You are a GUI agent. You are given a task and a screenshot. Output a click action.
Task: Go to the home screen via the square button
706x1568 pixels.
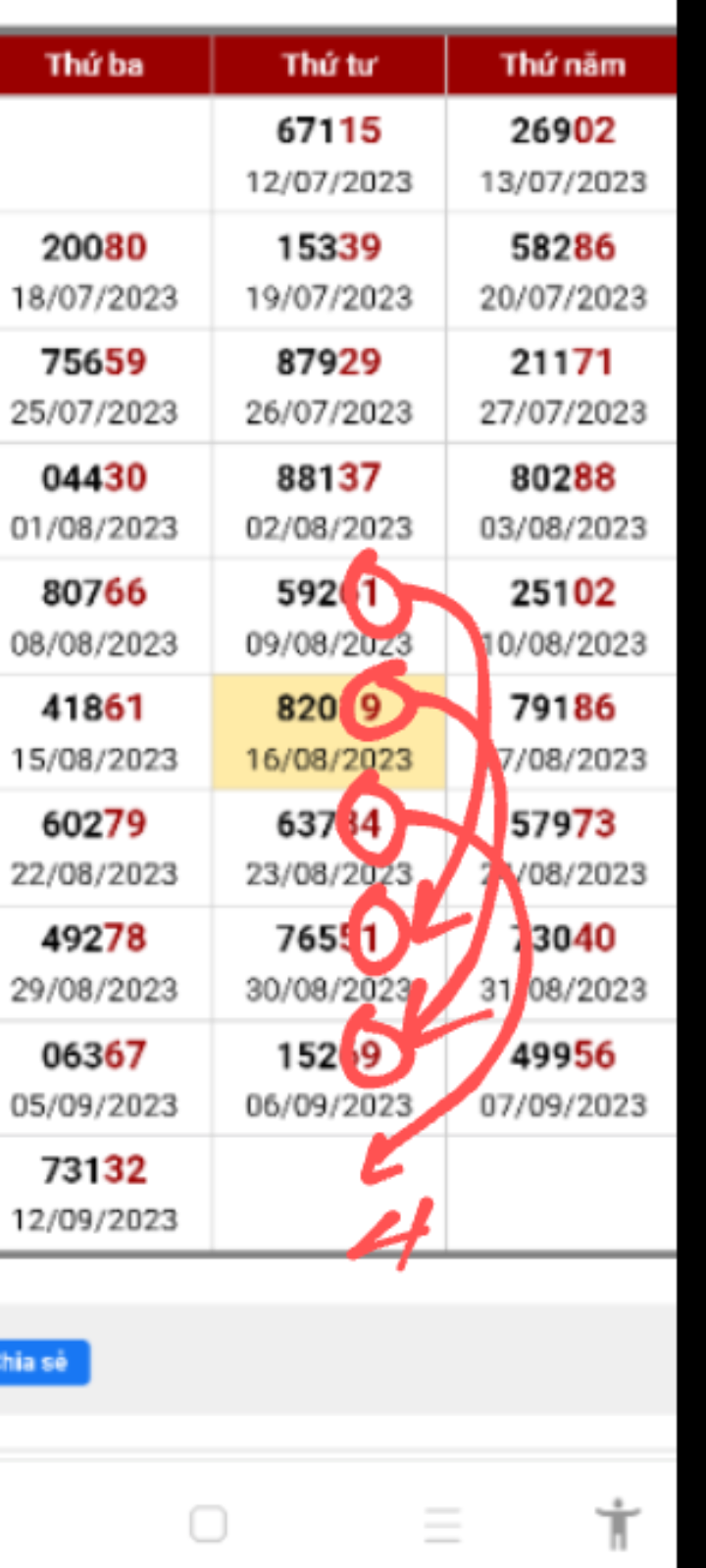click(208, 1524)
